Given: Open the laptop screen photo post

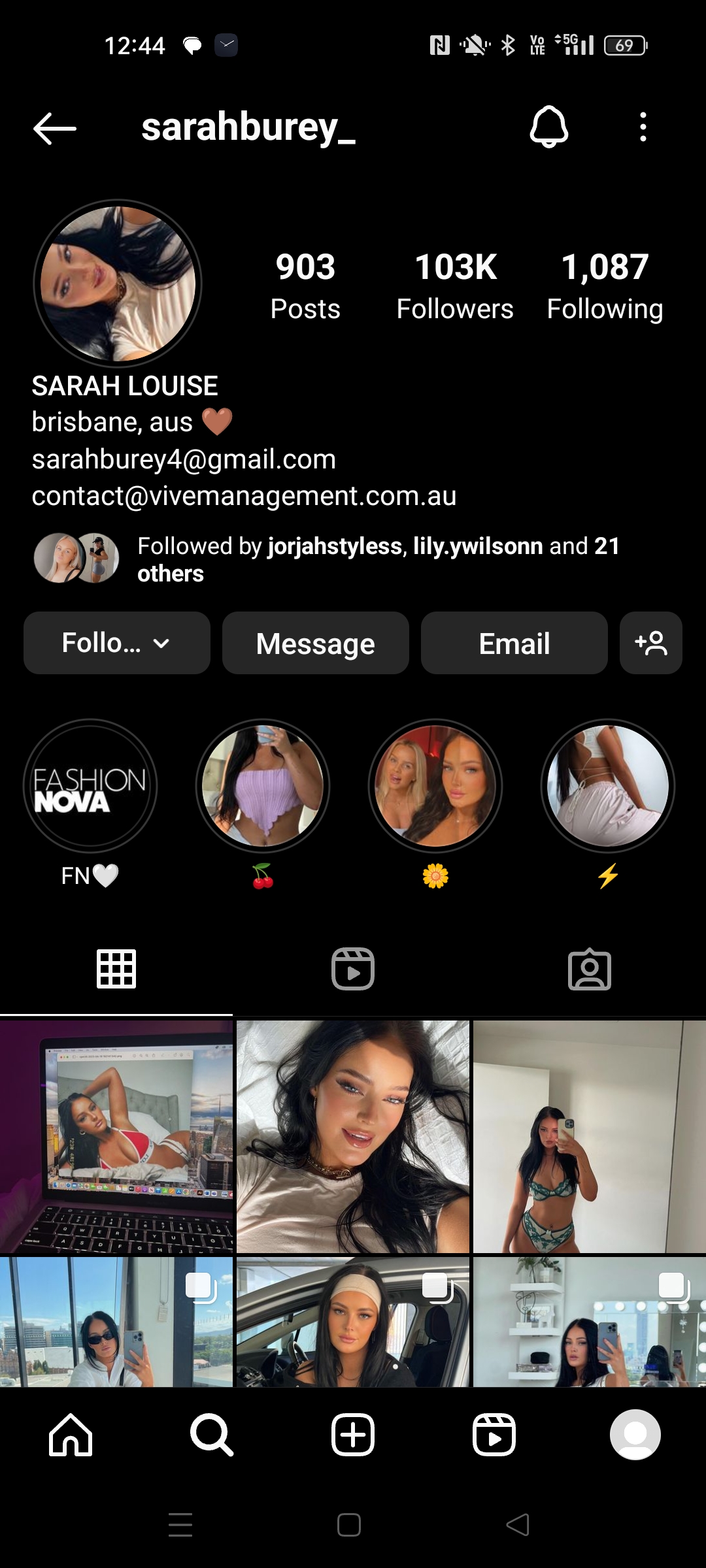Looking at the screenshot, I should click(116, 1137).
